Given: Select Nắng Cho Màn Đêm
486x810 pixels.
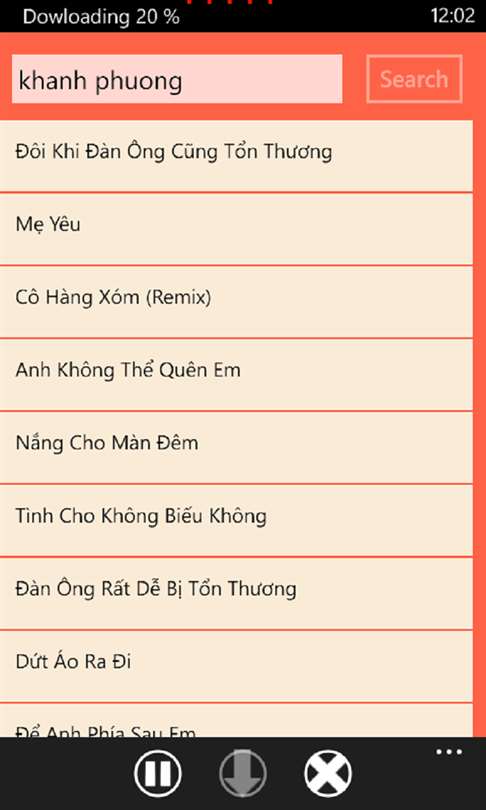Looking at the screenshot, I should click(236, 447).
